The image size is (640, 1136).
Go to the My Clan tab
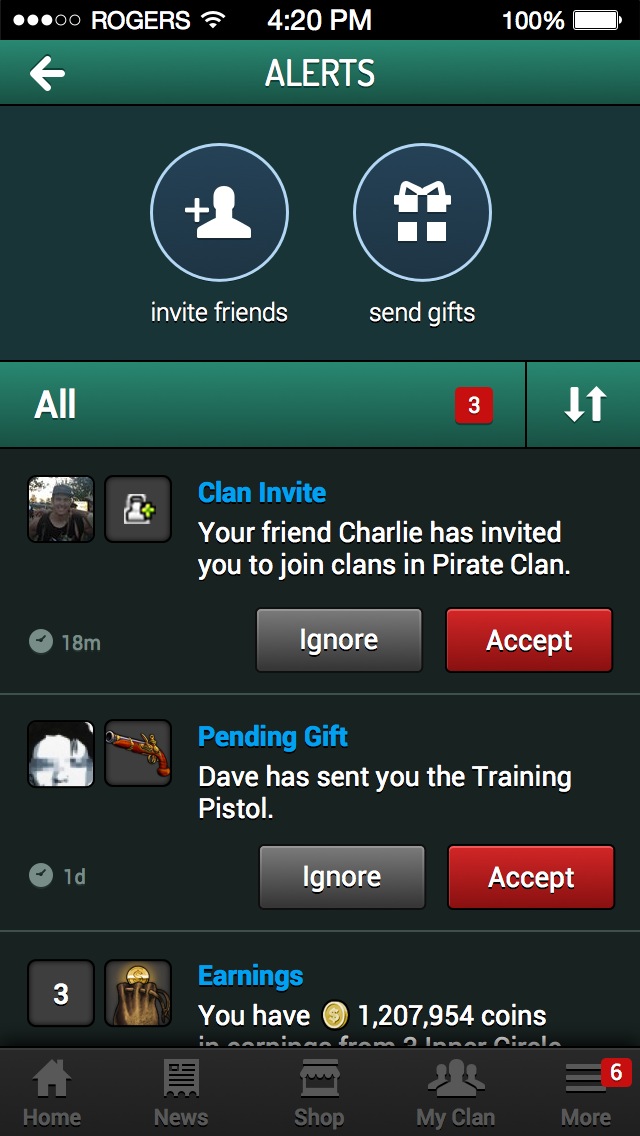point(455,1093)
